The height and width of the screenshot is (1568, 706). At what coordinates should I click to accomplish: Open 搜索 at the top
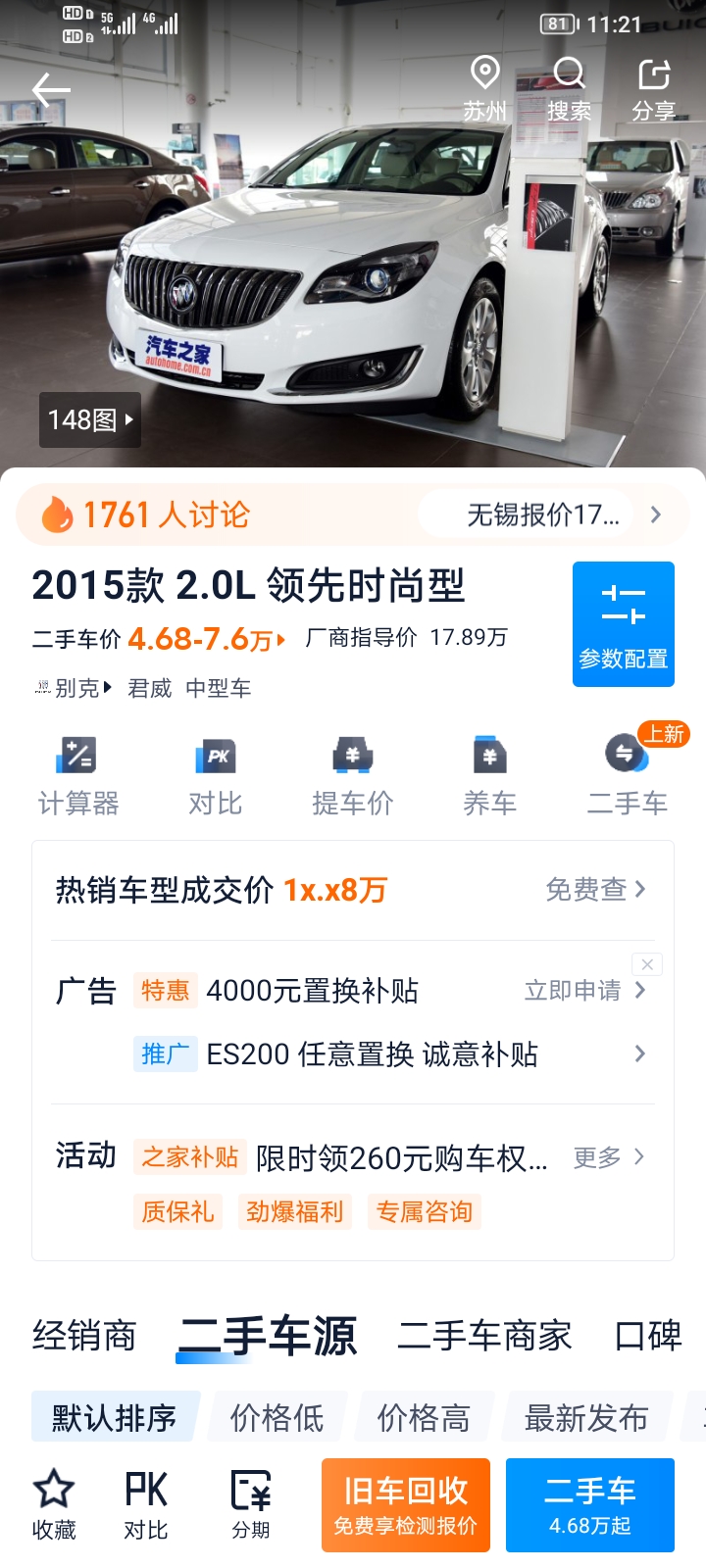pos(569,89)
